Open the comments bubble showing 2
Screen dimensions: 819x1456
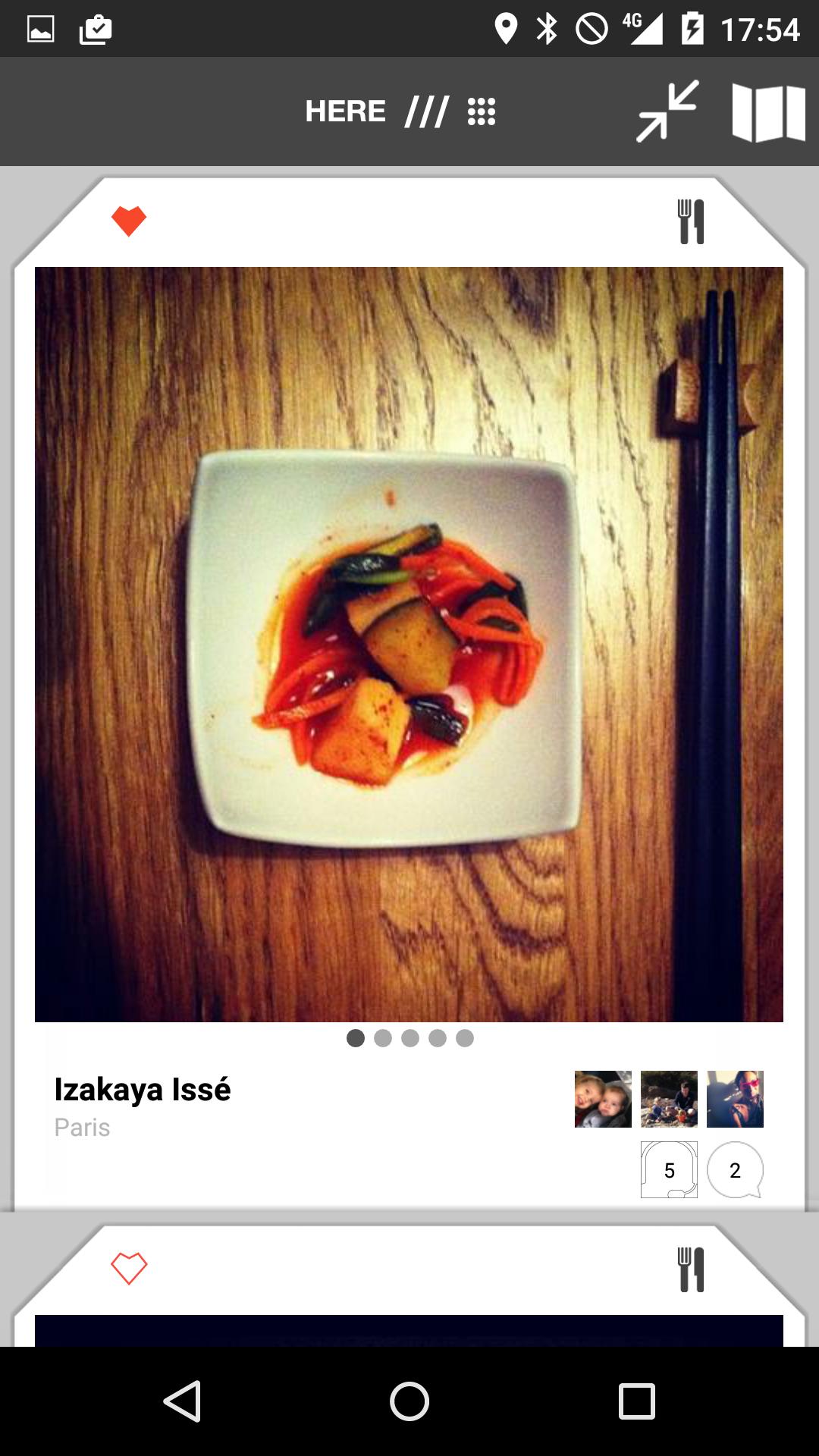735,1170
